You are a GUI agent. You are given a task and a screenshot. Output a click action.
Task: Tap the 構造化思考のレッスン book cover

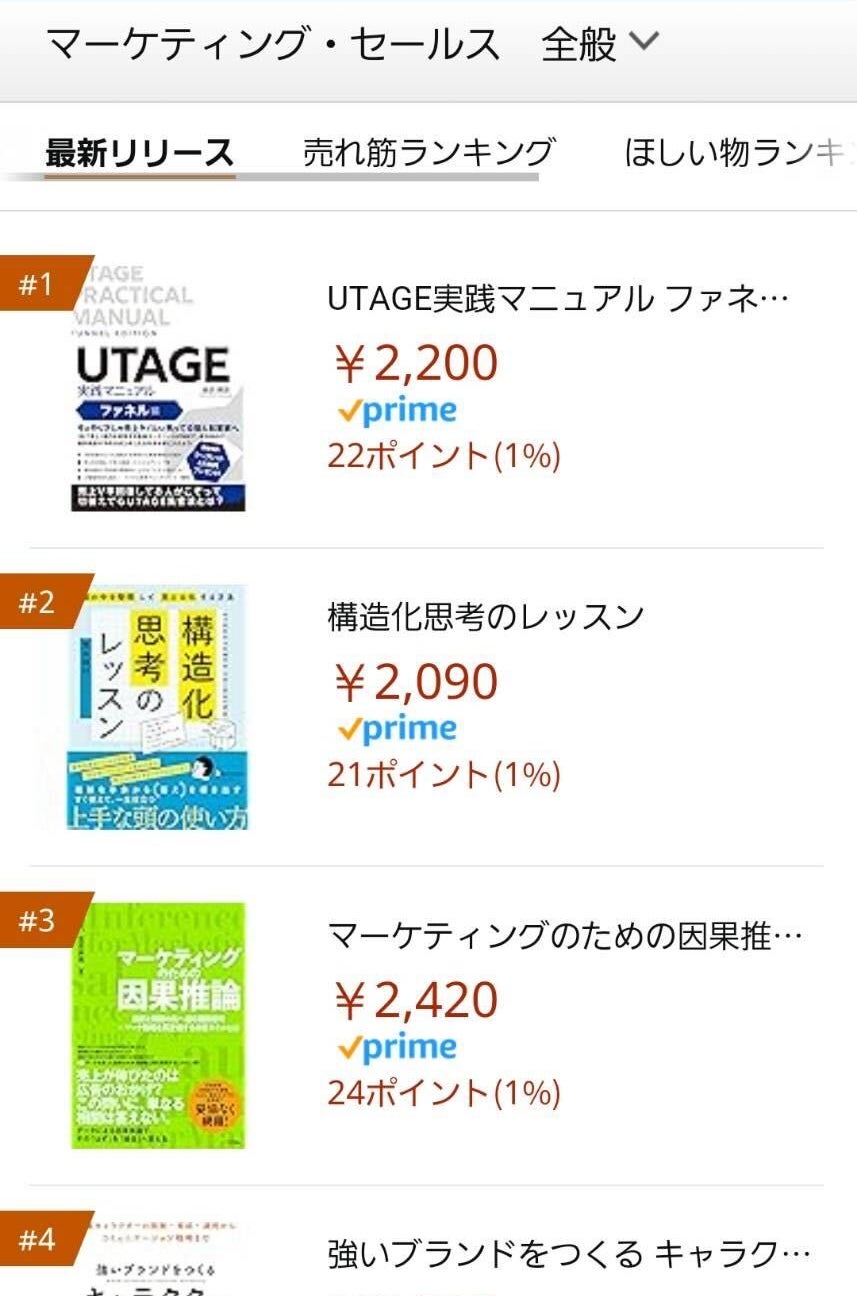(x=157, y=707)
